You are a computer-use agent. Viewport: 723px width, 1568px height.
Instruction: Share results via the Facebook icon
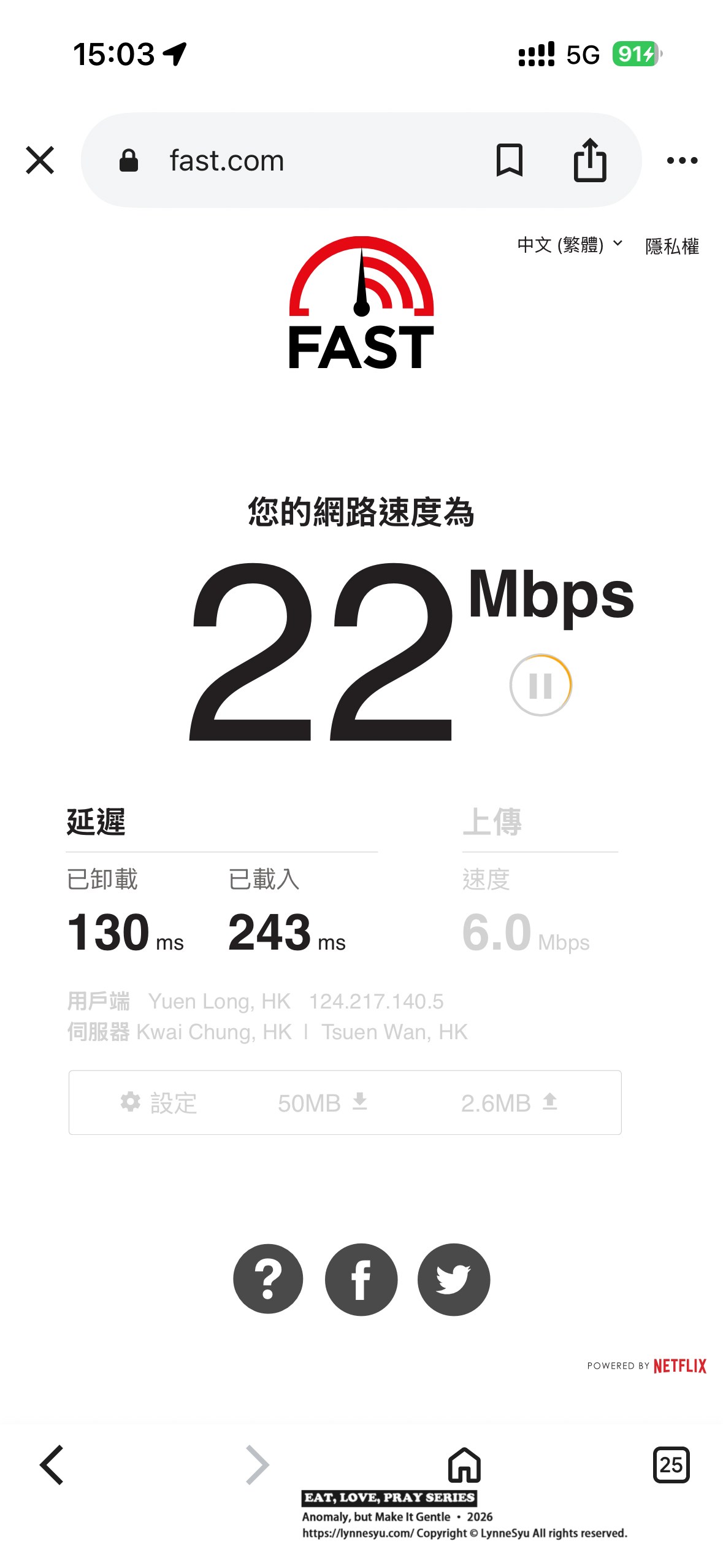[x=361, y=1280]
